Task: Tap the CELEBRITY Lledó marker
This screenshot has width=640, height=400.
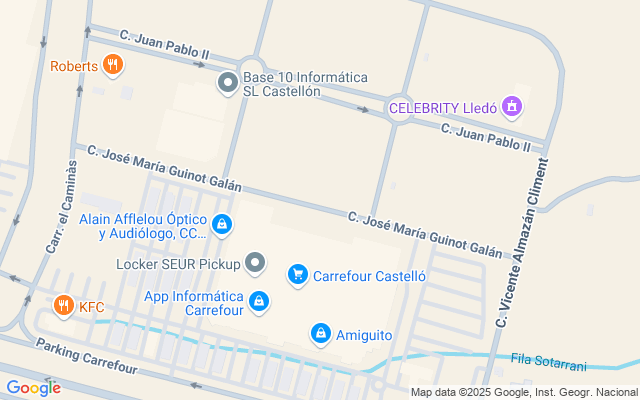Action: pos(512,106)
